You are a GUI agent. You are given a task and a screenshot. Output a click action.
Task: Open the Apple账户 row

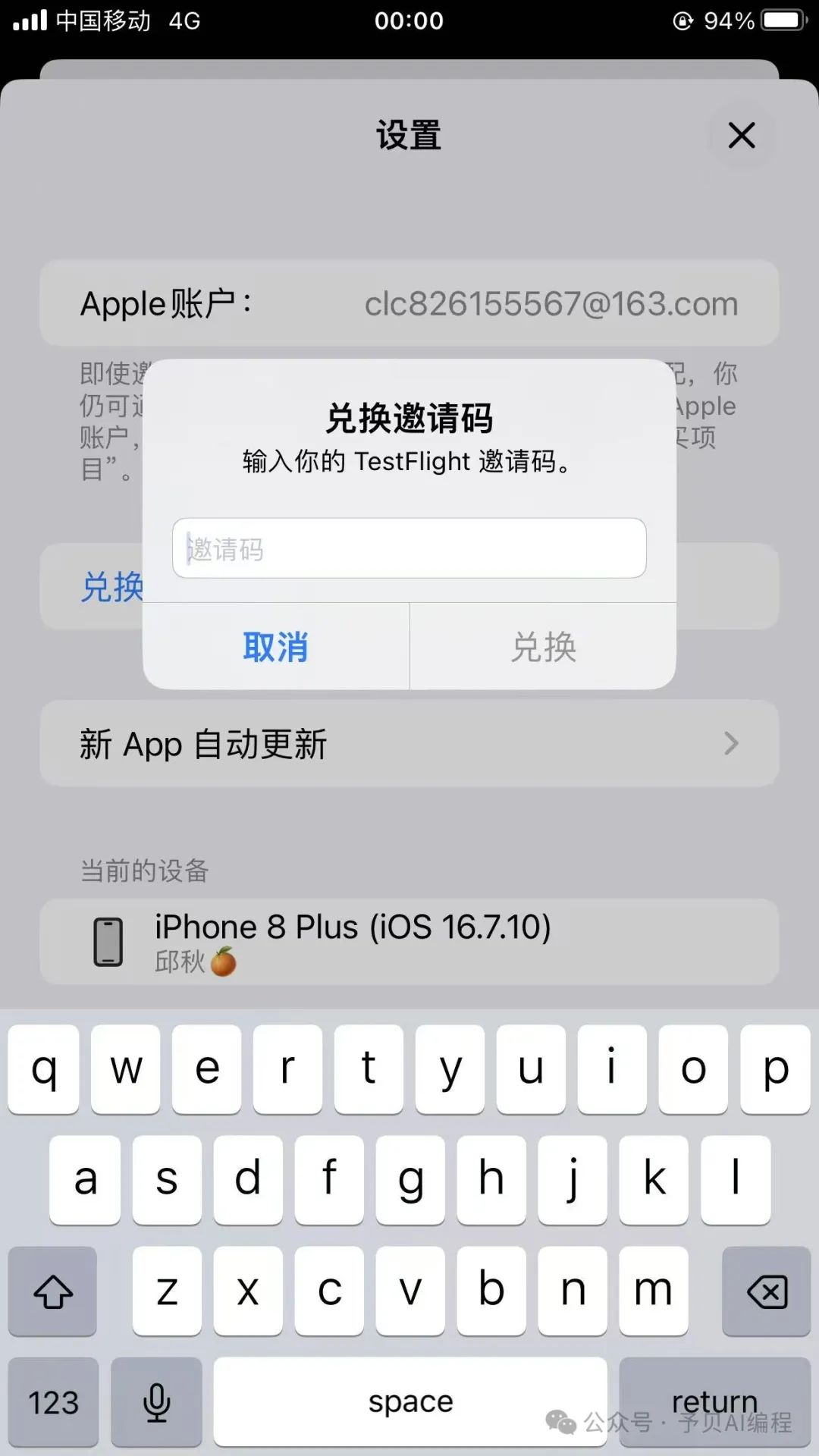(x=409, y=303)
